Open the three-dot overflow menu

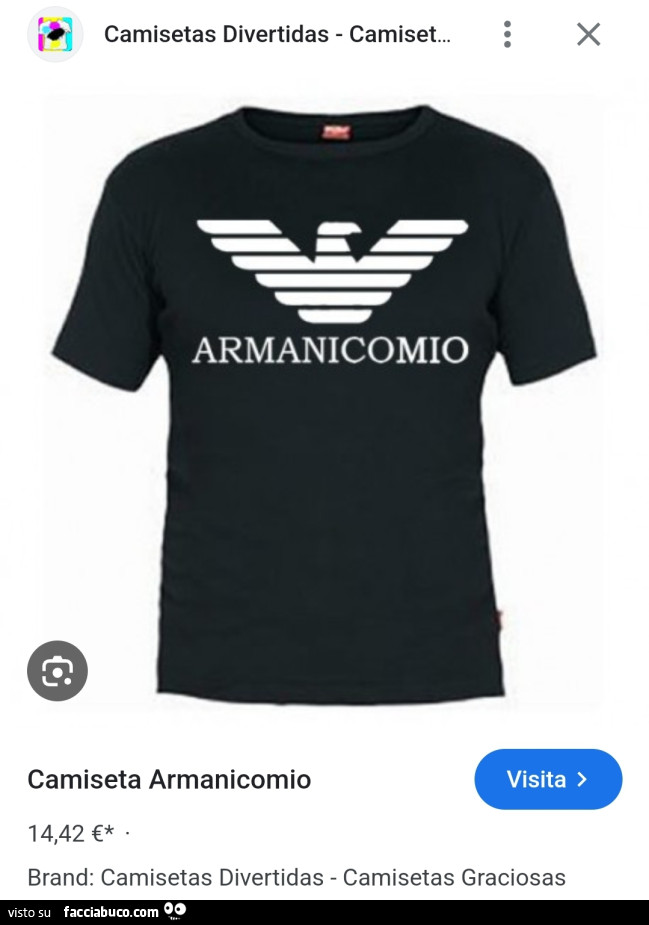click(507, 34)
